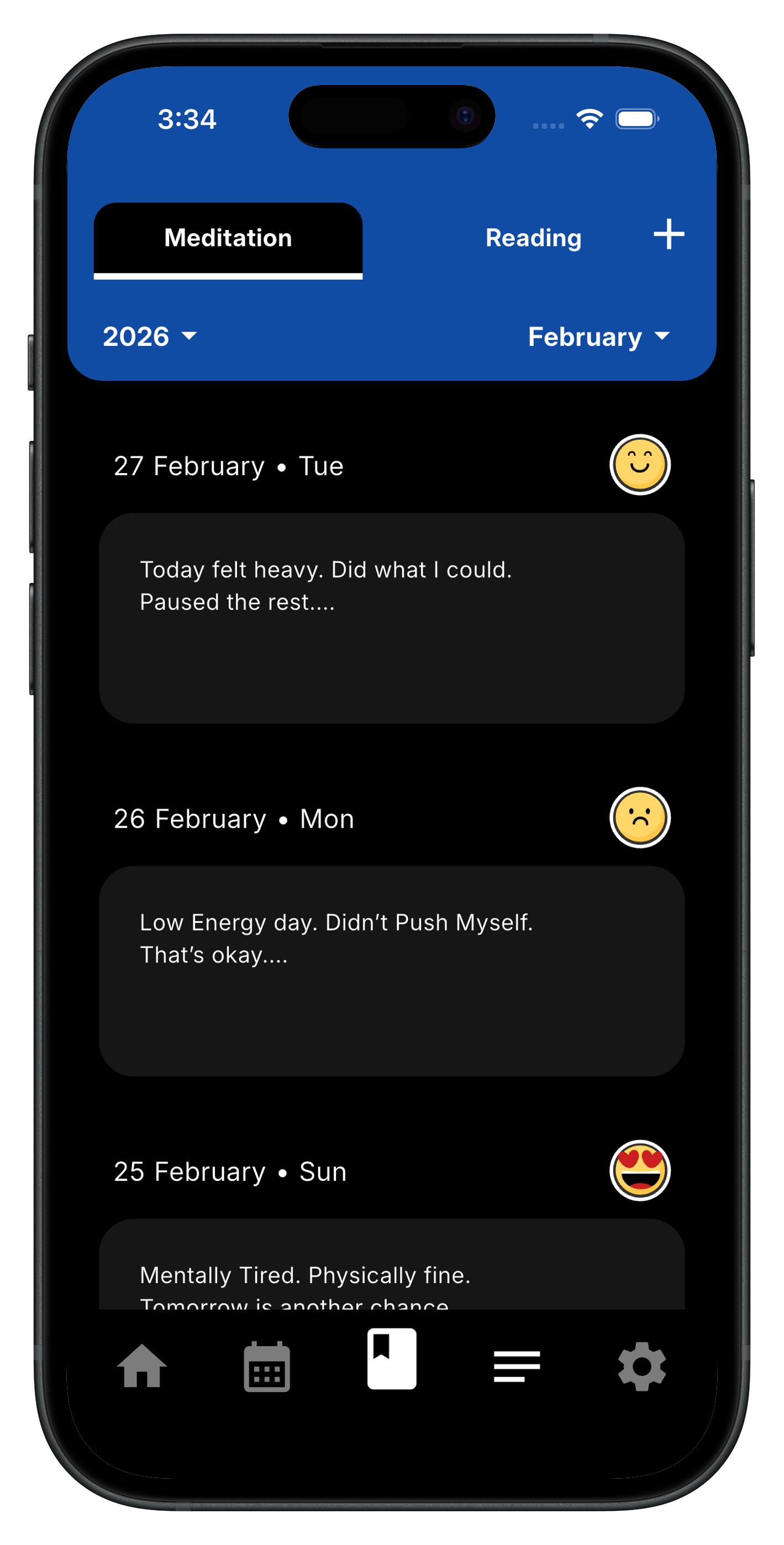Tap the sad mood emoji for 26 February

(639, 817)
